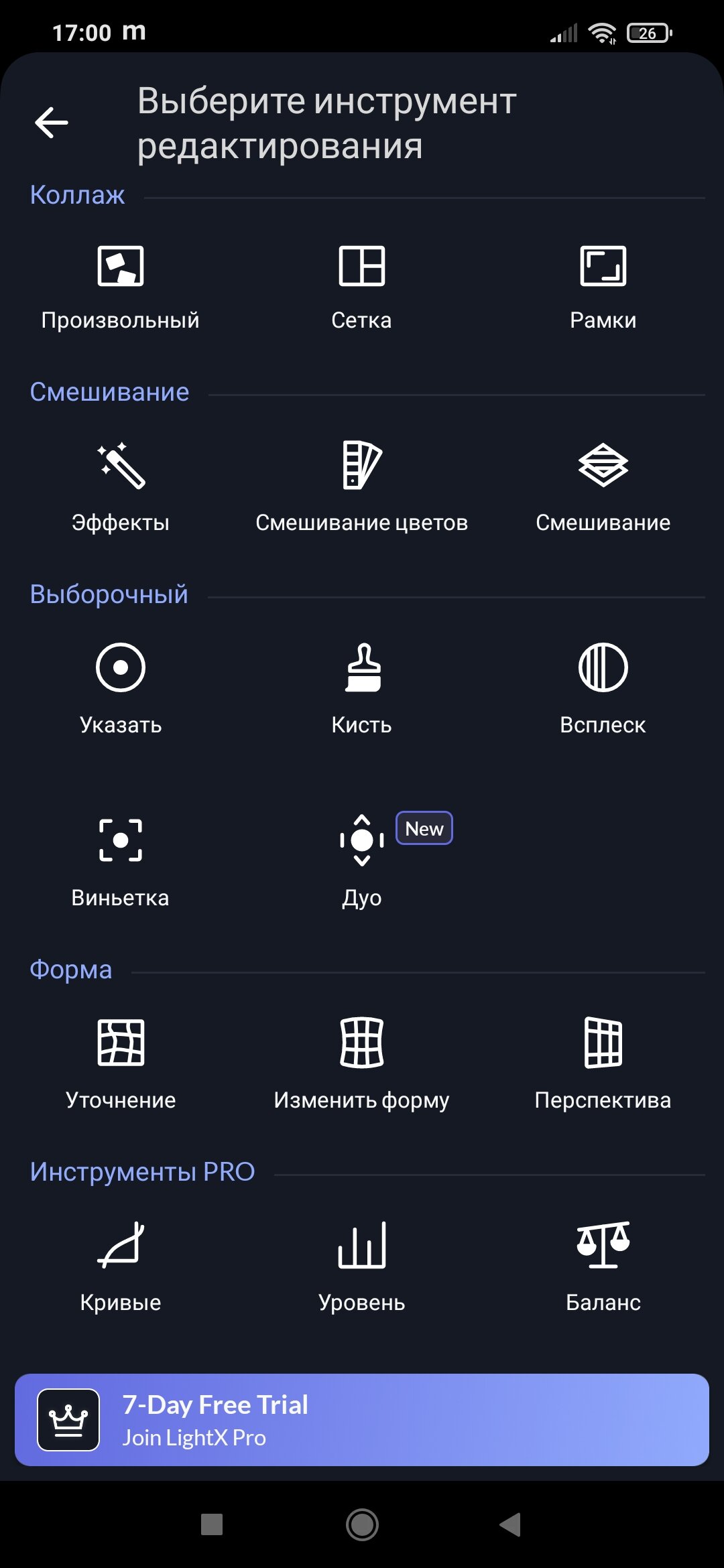Start the 7-Day Free Trial banner
Image resolution: width=724 pixels, height=1568 pixels.
pyautogui.click(x=362, y=1420)
